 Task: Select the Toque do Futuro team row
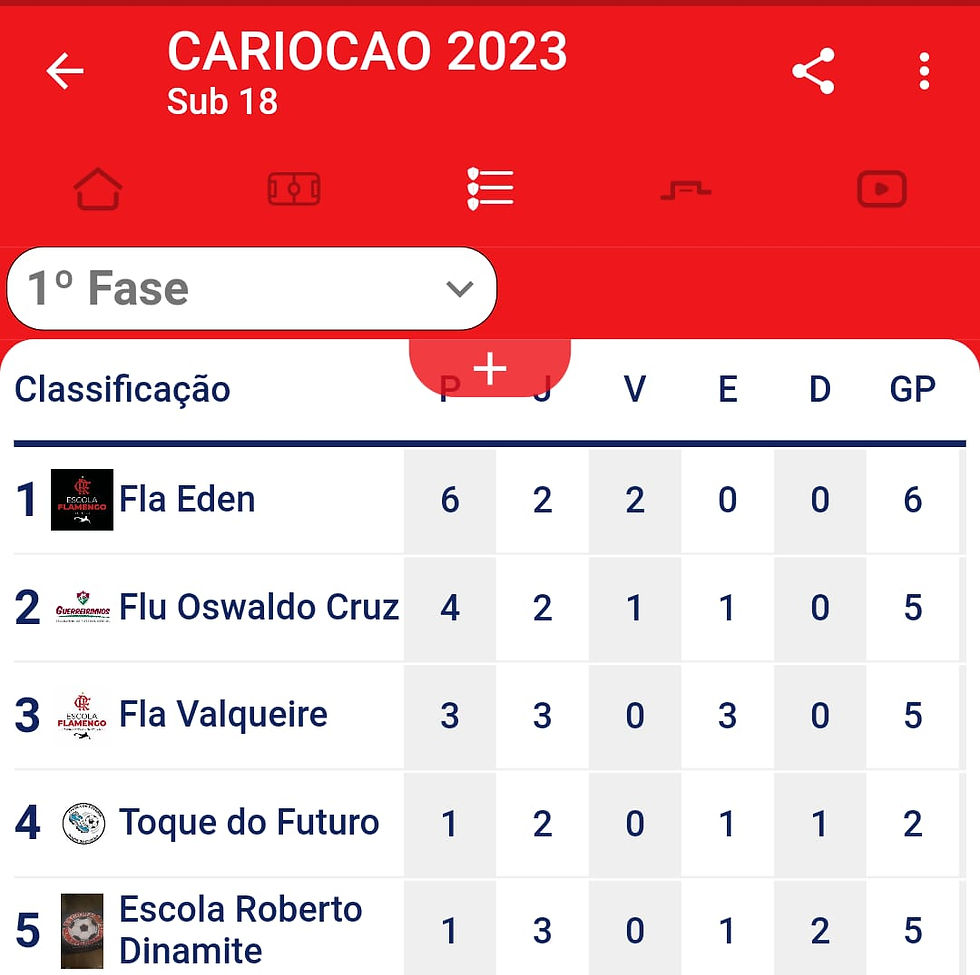pyautogui.click(x=249, y=823)
